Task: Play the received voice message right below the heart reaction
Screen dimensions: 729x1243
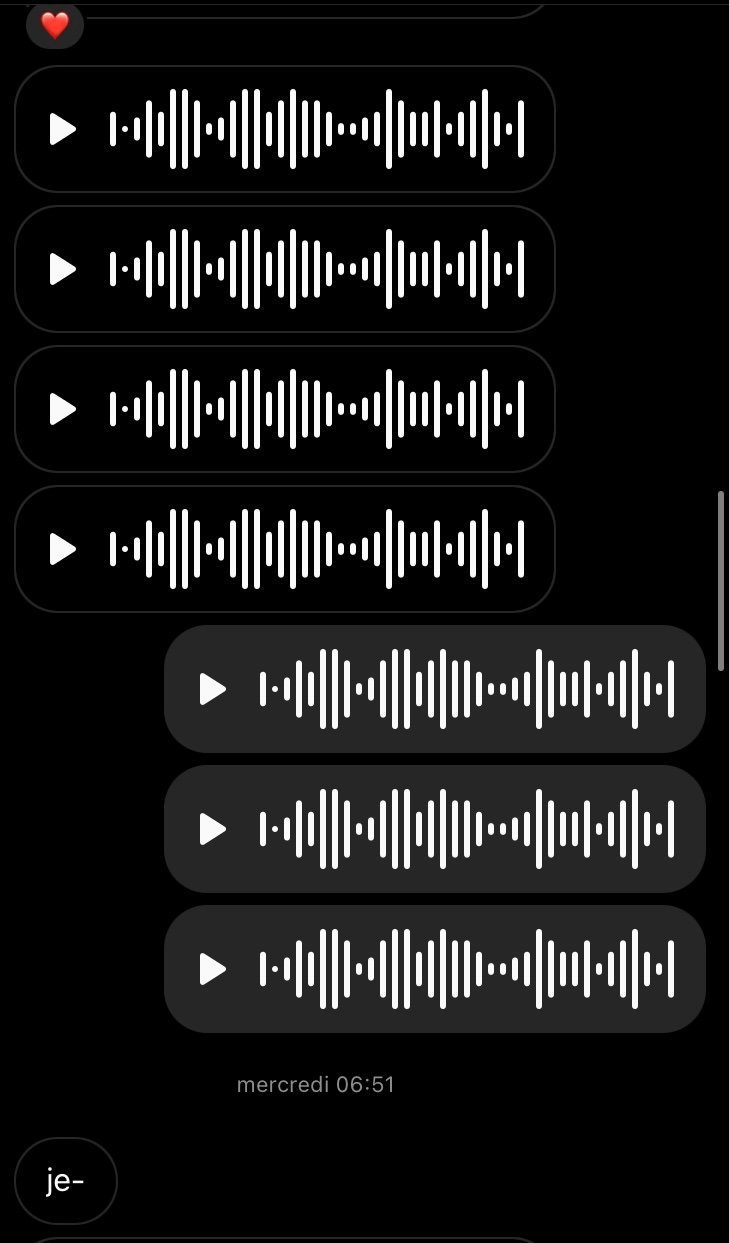Action: click(63, 129)
